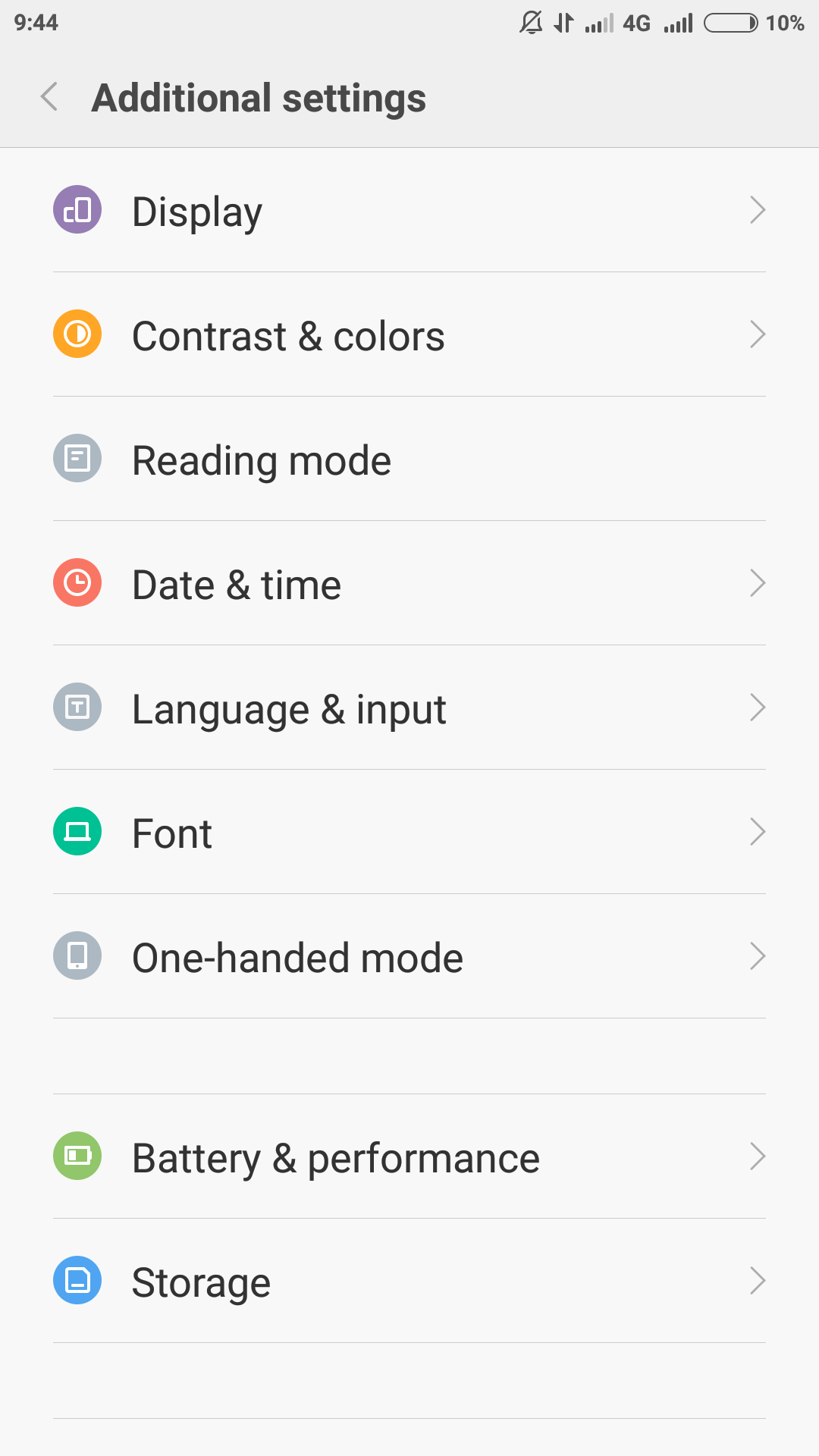Open Date & time settings
The width and height of the screenshot is (819, 1456).
point(409,583)
